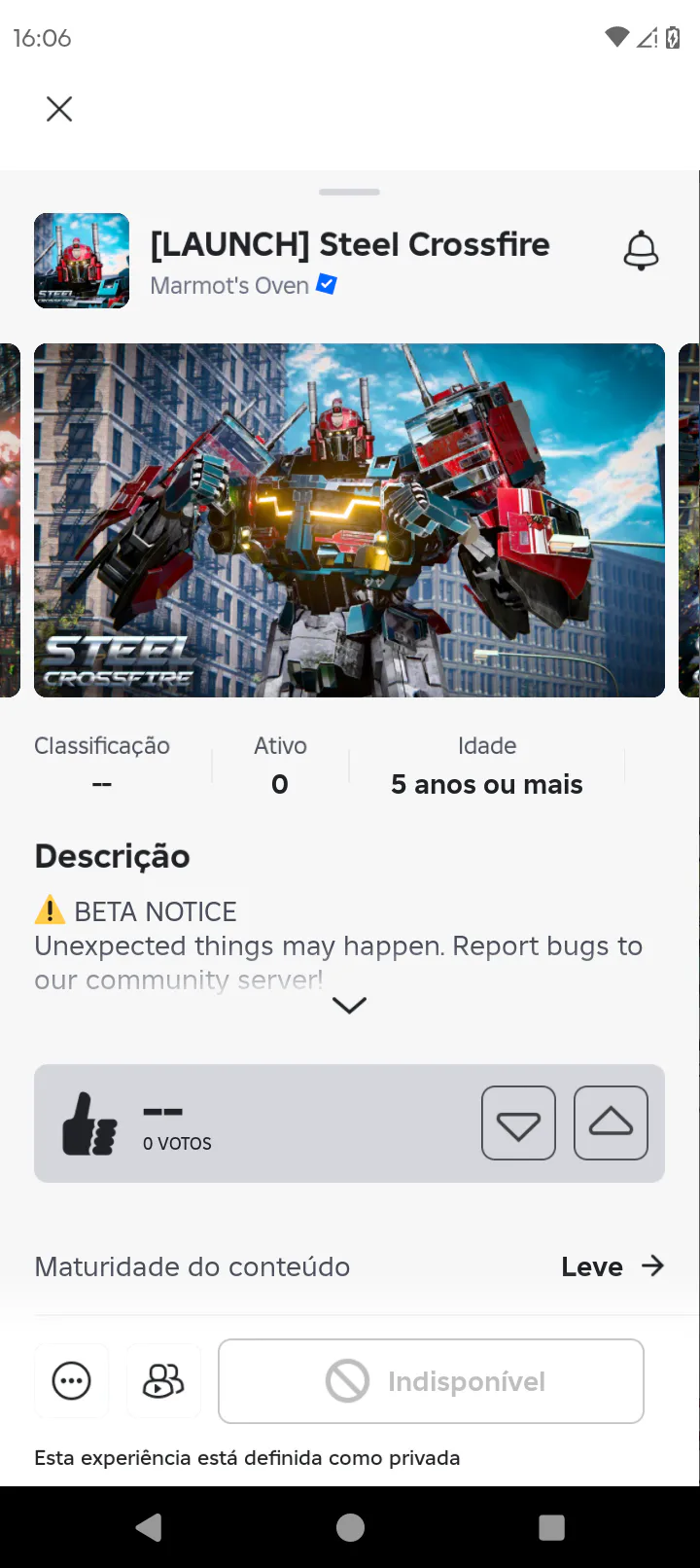
Task: Downvote this experience
Action: (x=518, y=1123)
